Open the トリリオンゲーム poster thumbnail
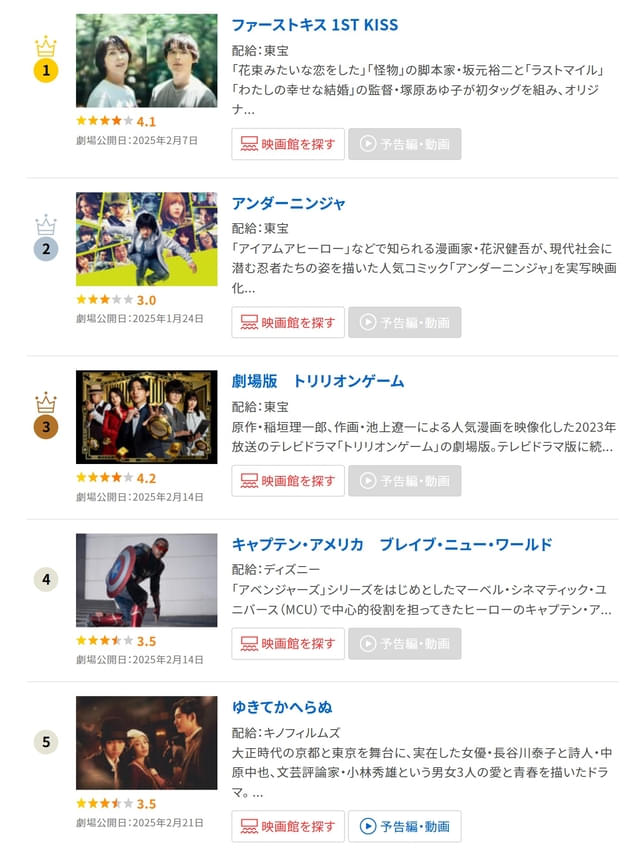This screenshot has height=852, width=640. (x=146, y=417)
